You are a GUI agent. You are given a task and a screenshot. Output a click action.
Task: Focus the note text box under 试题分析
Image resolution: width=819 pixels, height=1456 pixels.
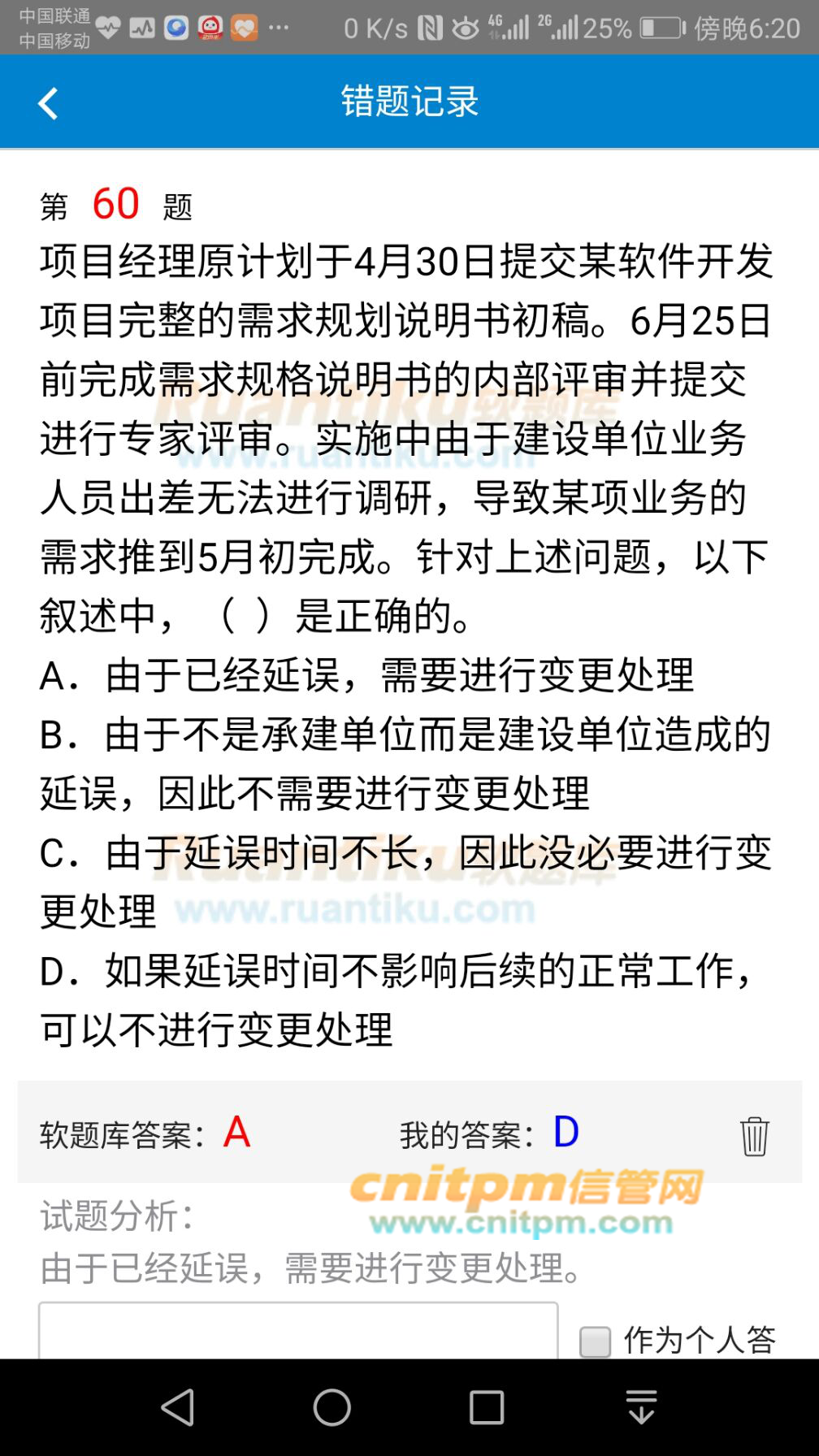click(298, 1332)
